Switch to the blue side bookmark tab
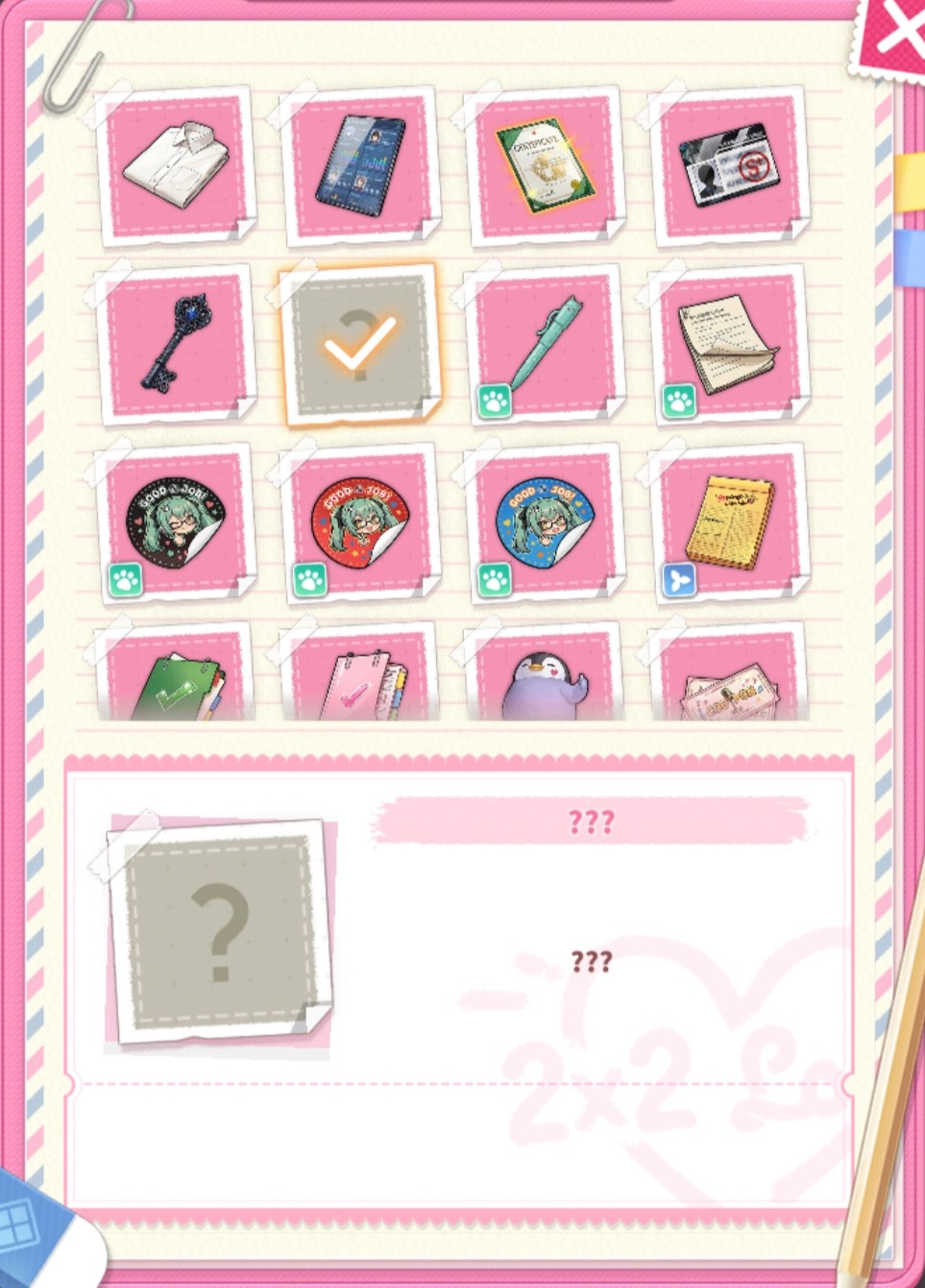925x1288 pixels. click(910, 255)
